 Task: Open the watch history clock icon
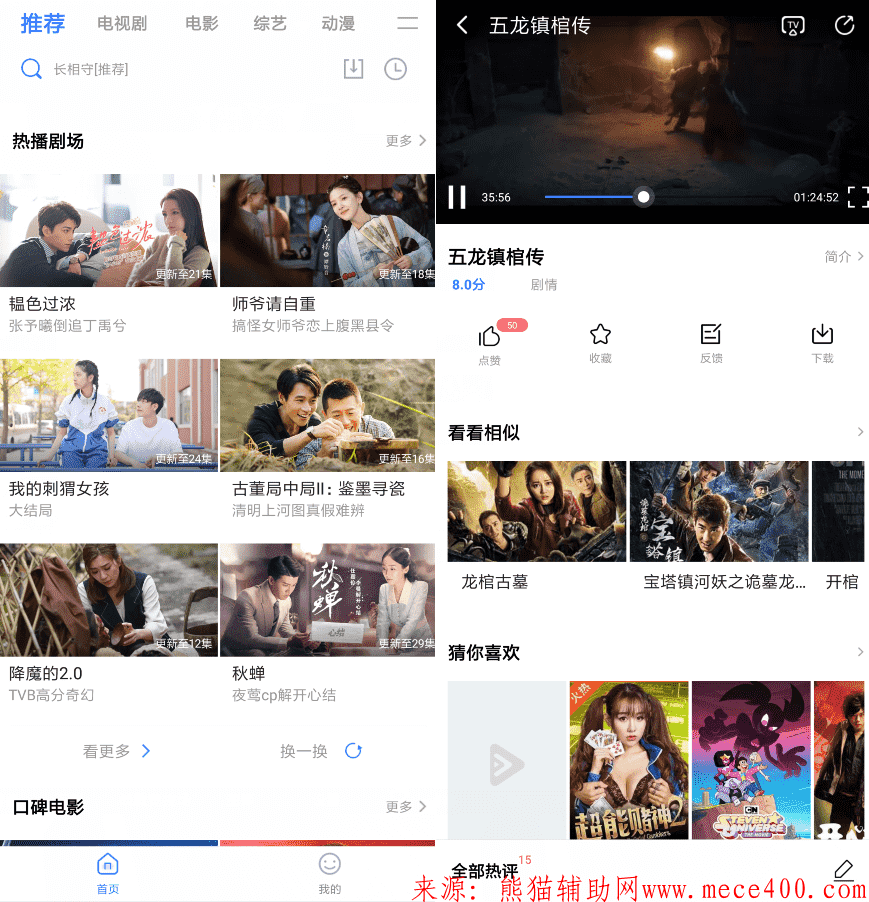click(x=396, y=69)
